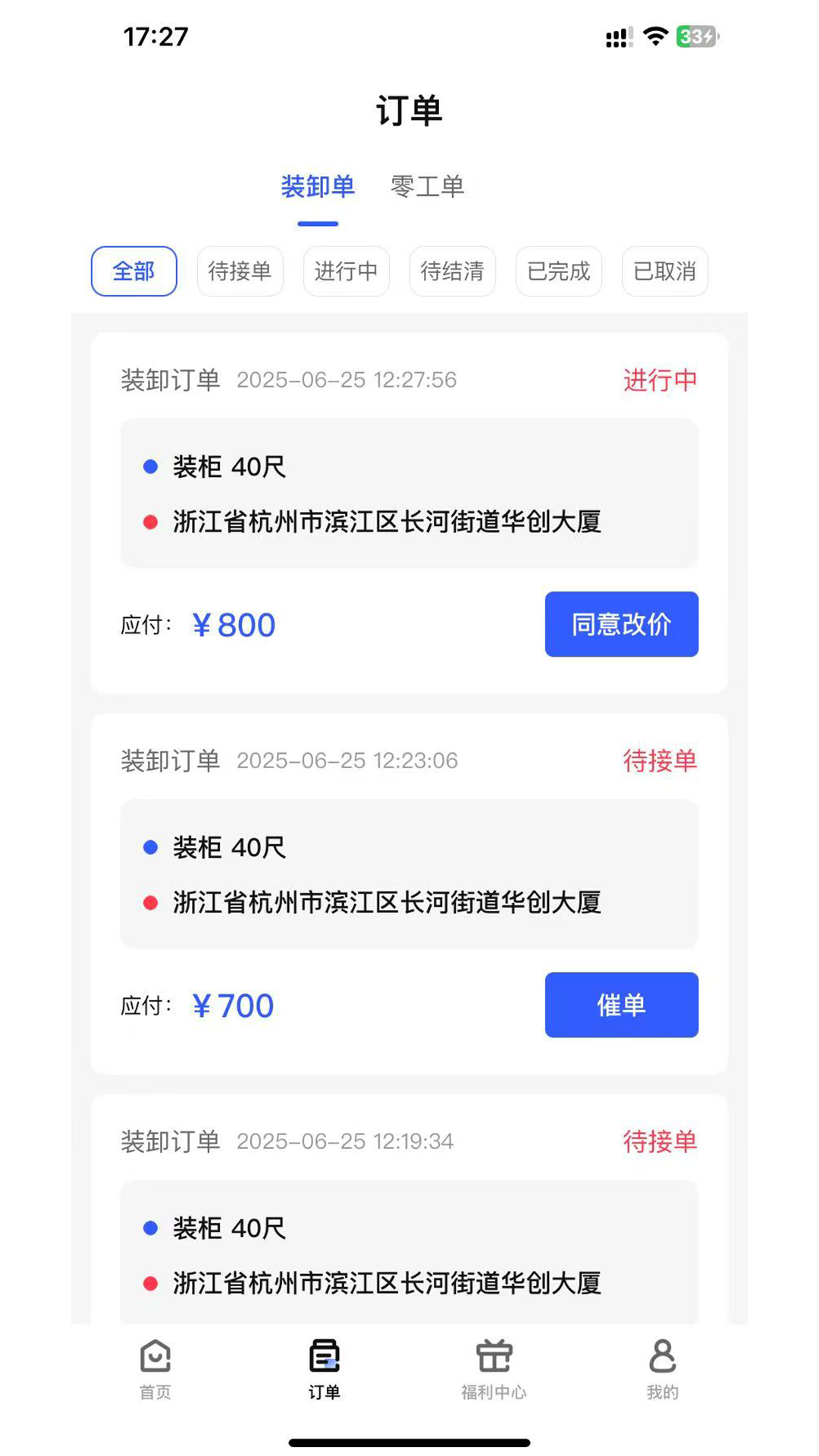
Task: Open the order dated 2025-06-25 12:19:34
Action: coord(409,1213)
